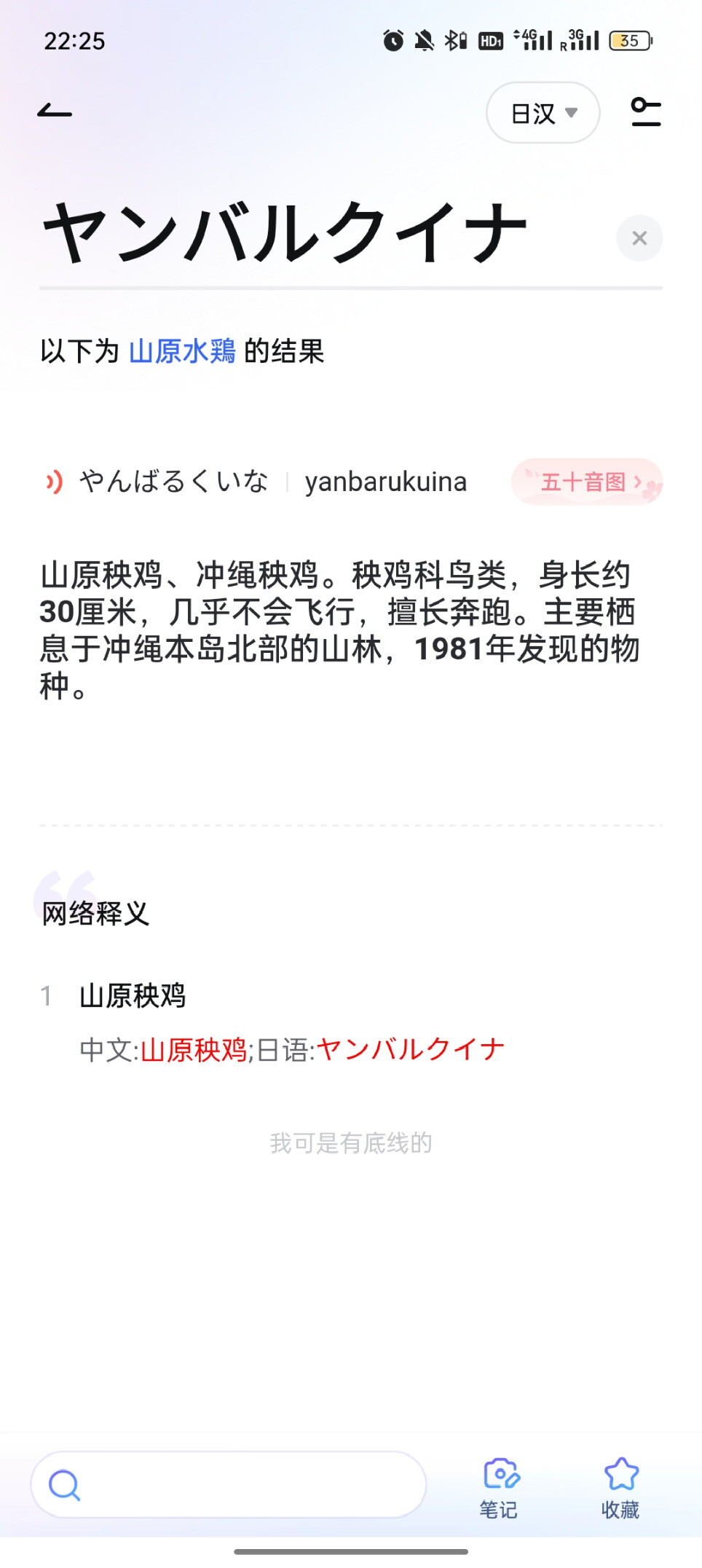This screenshot has height=1568, width=702.
Task: Open the 山原水鶏 link
Action: point(182,351)
